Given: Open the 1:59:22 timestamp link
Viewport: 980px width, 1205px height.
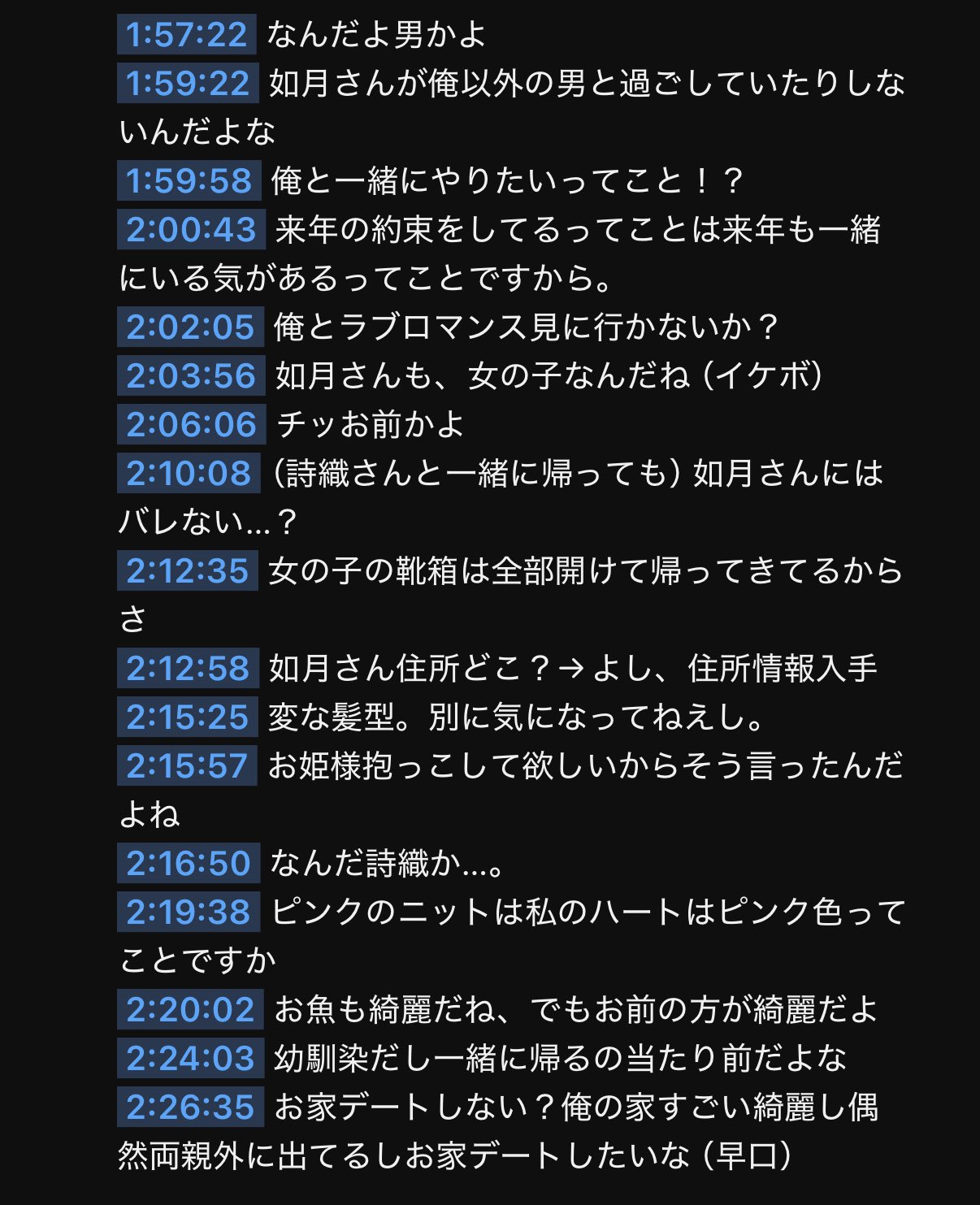Looking at the screenshot, I should [188, 84].
